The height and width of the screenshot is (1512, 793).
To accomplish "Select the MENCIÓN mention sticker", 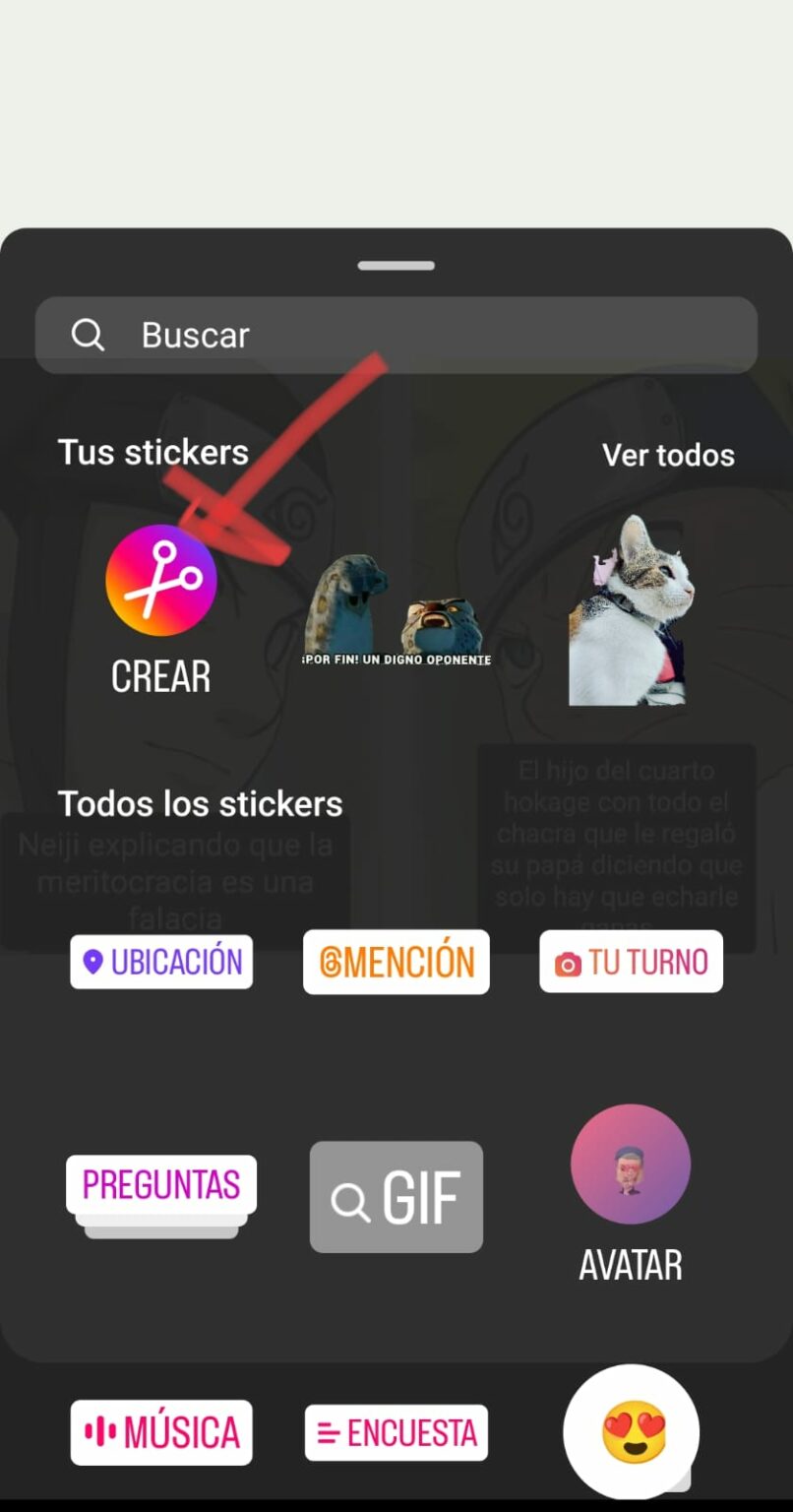I will [396, 962].
